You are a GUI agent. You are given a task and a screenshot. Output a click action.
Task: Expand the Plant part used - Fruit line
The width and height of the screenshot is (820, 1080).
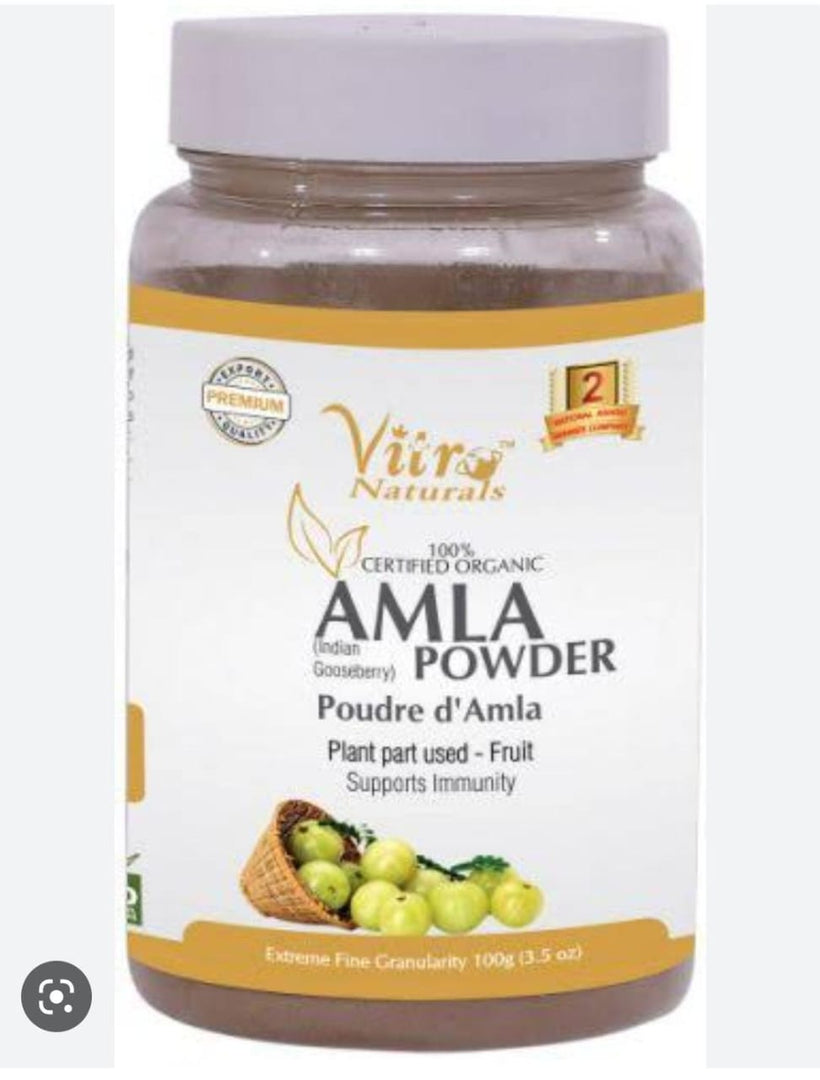pos(432,752)
